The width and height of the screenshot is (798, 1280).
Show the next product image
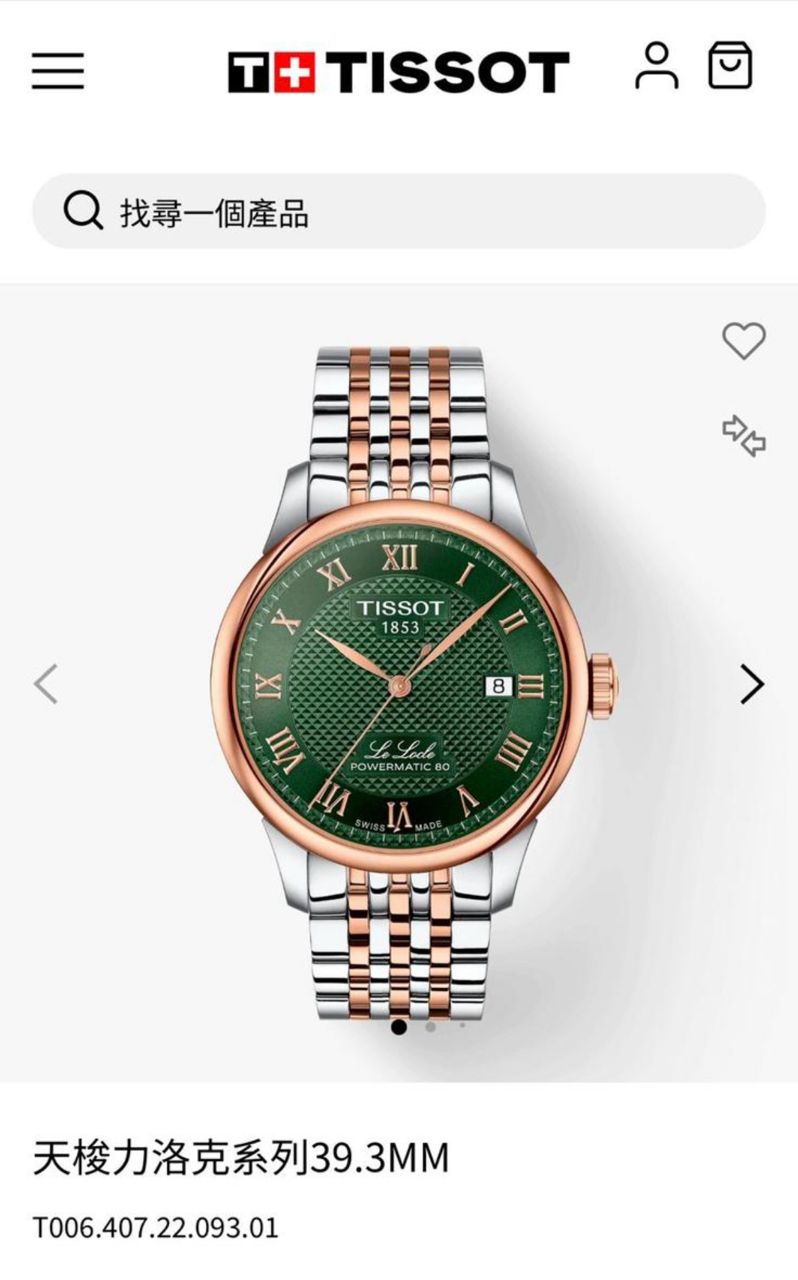[x=751, y=684]
